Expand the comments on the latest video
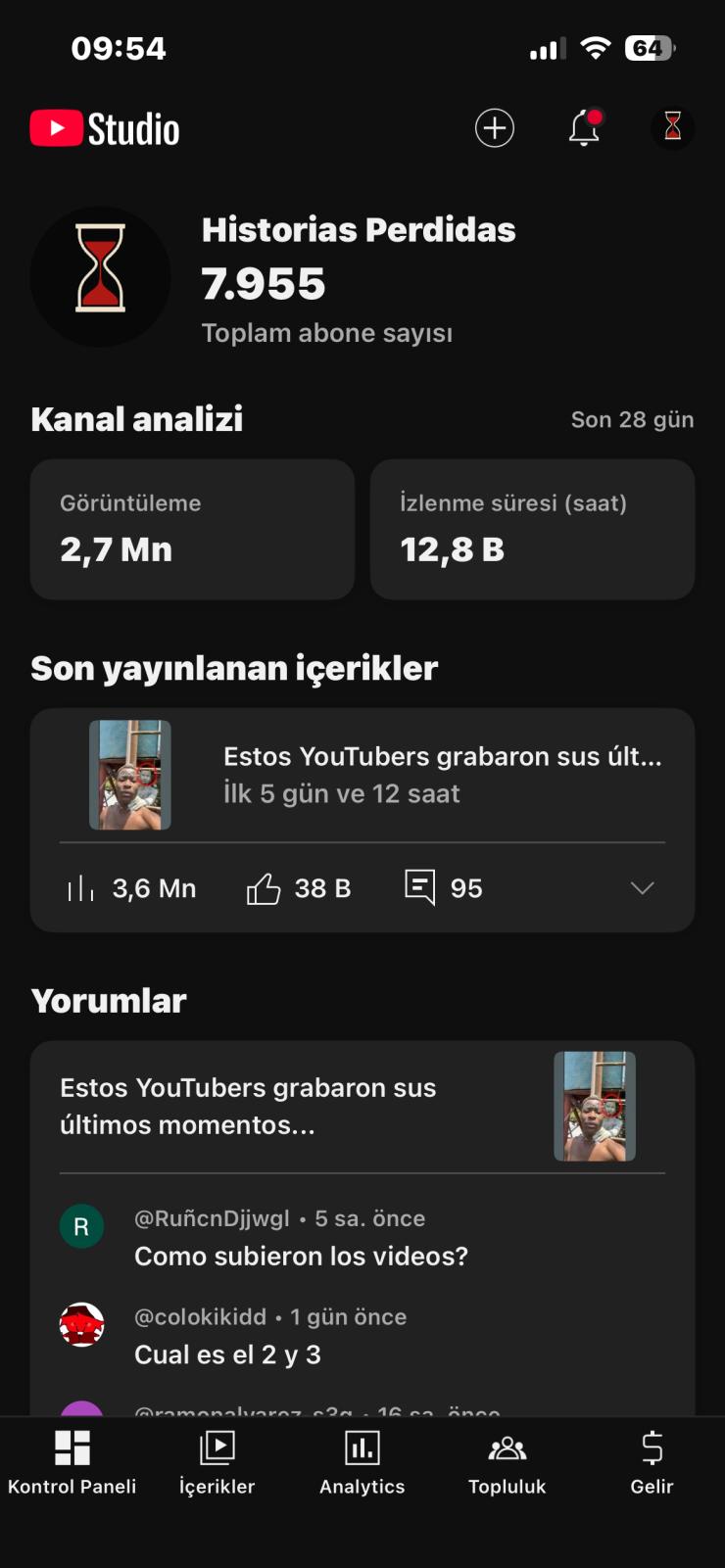The height and width of the screenshot is (1568, 725). [443, 888]
